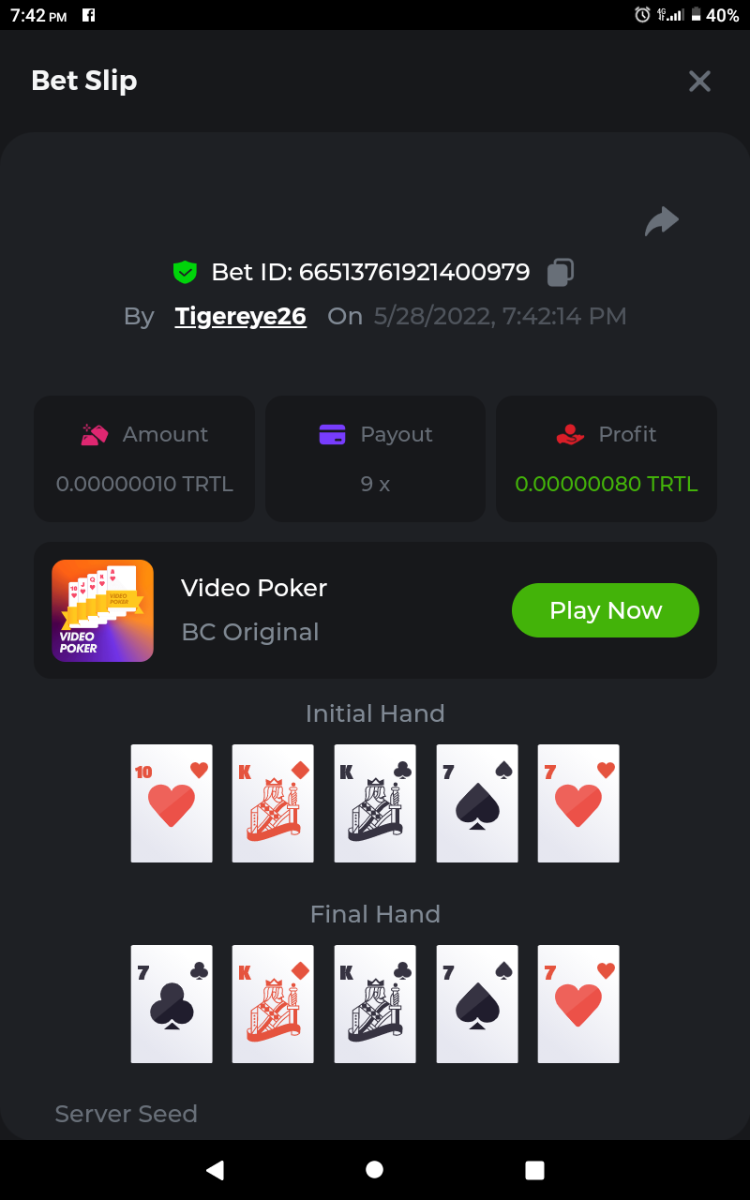Share this bet slip

pyautogui.click(x=661, y=222)
